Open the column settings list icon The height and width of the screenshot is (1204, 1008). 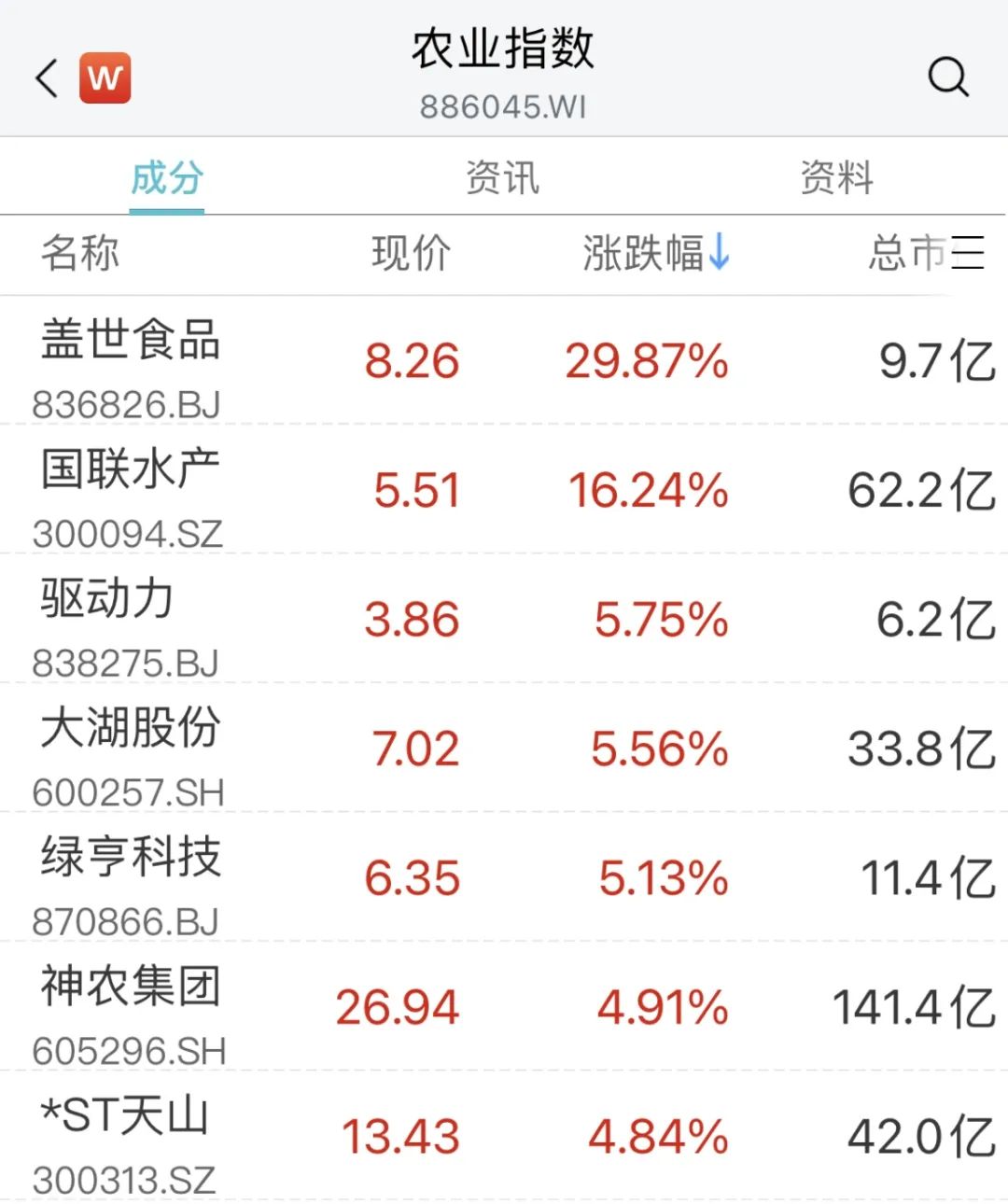(x=967, y=253)
